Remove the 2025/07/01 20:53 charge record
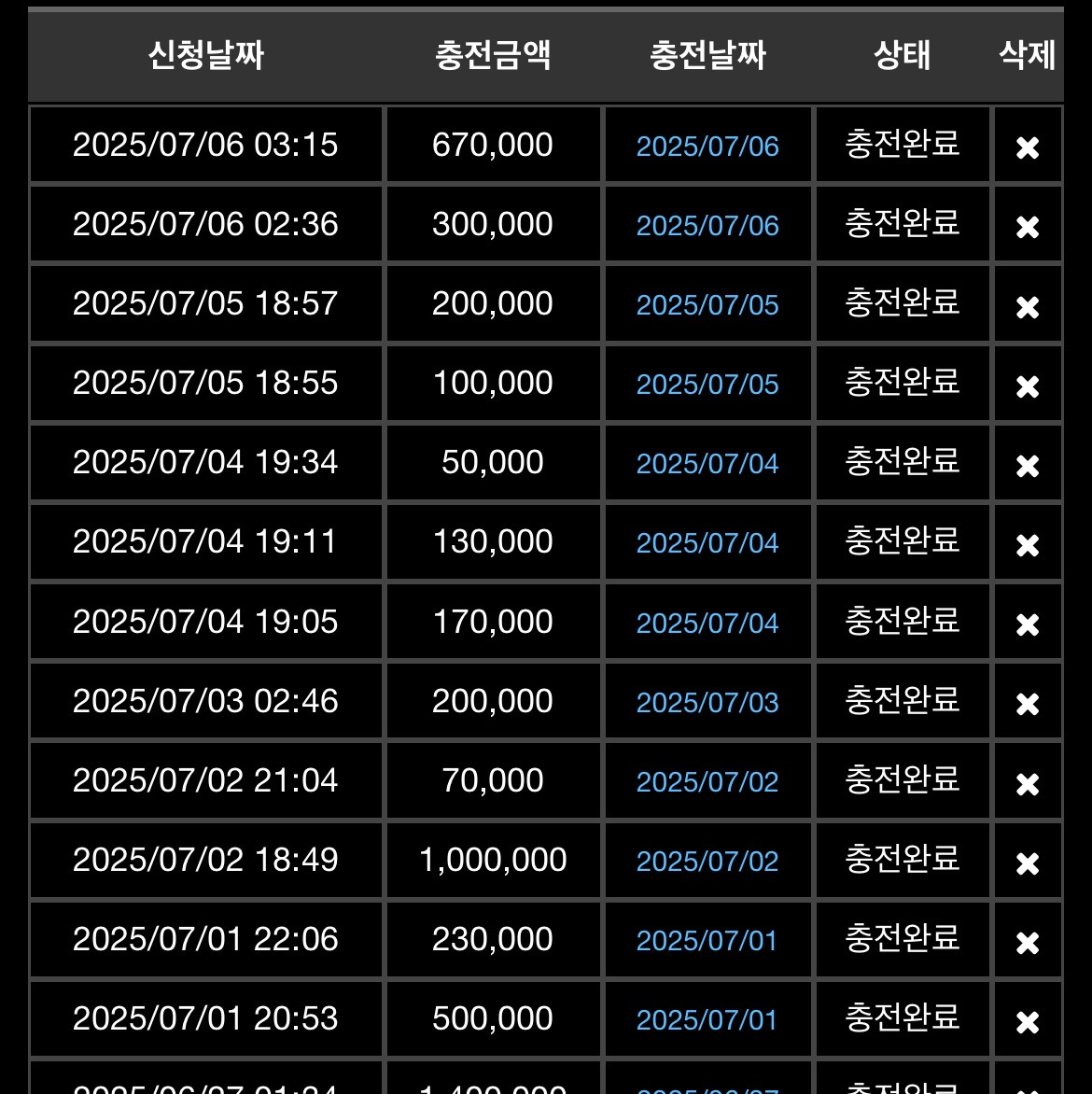The image size is (1092, 1094). (1028, 1021)
